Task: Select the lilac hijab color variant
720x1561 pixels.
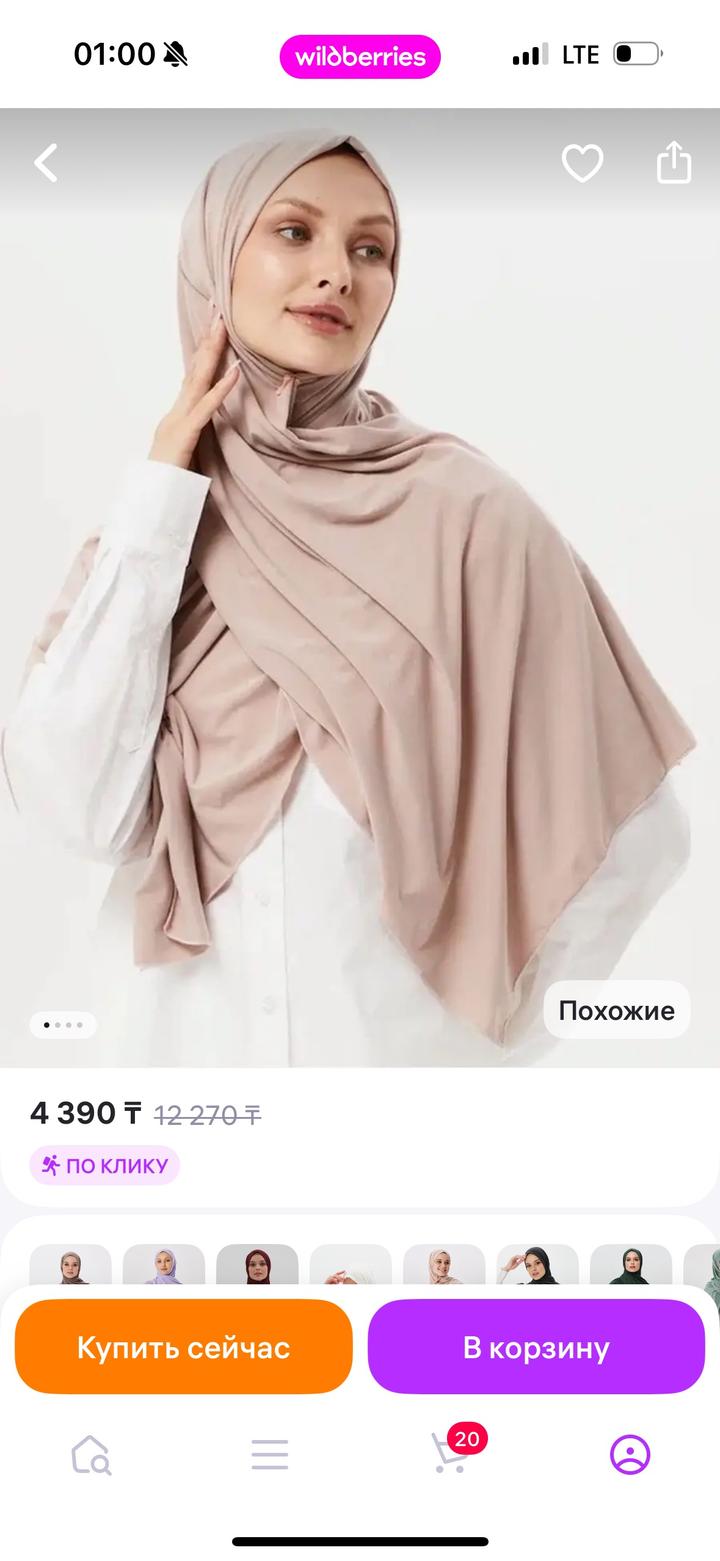Action: tap(163, 1265)
